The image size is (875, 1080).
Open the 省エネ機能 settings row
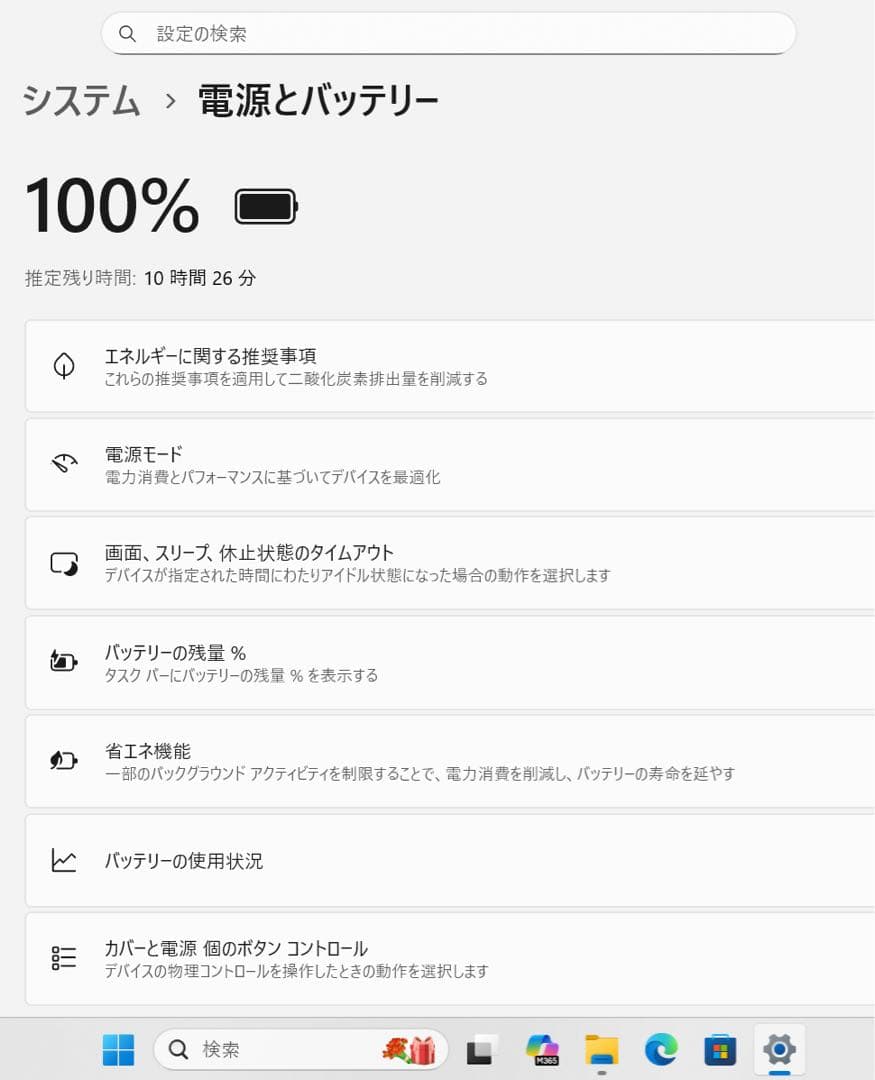click(440, 761)
